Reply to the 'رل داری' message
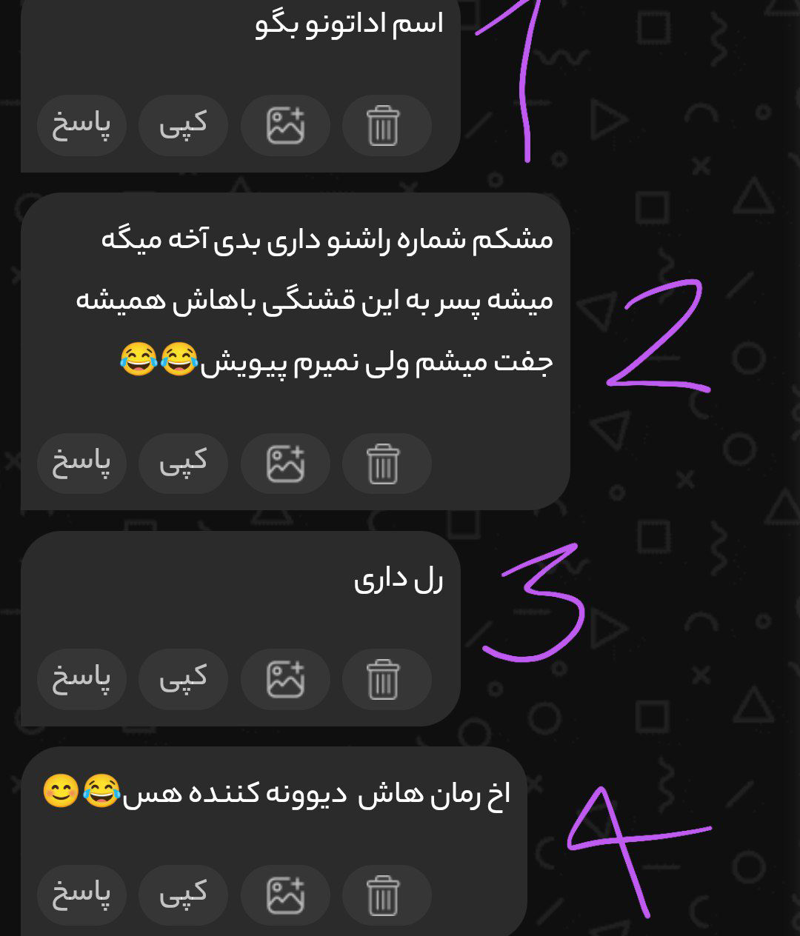 coord(81,679)
